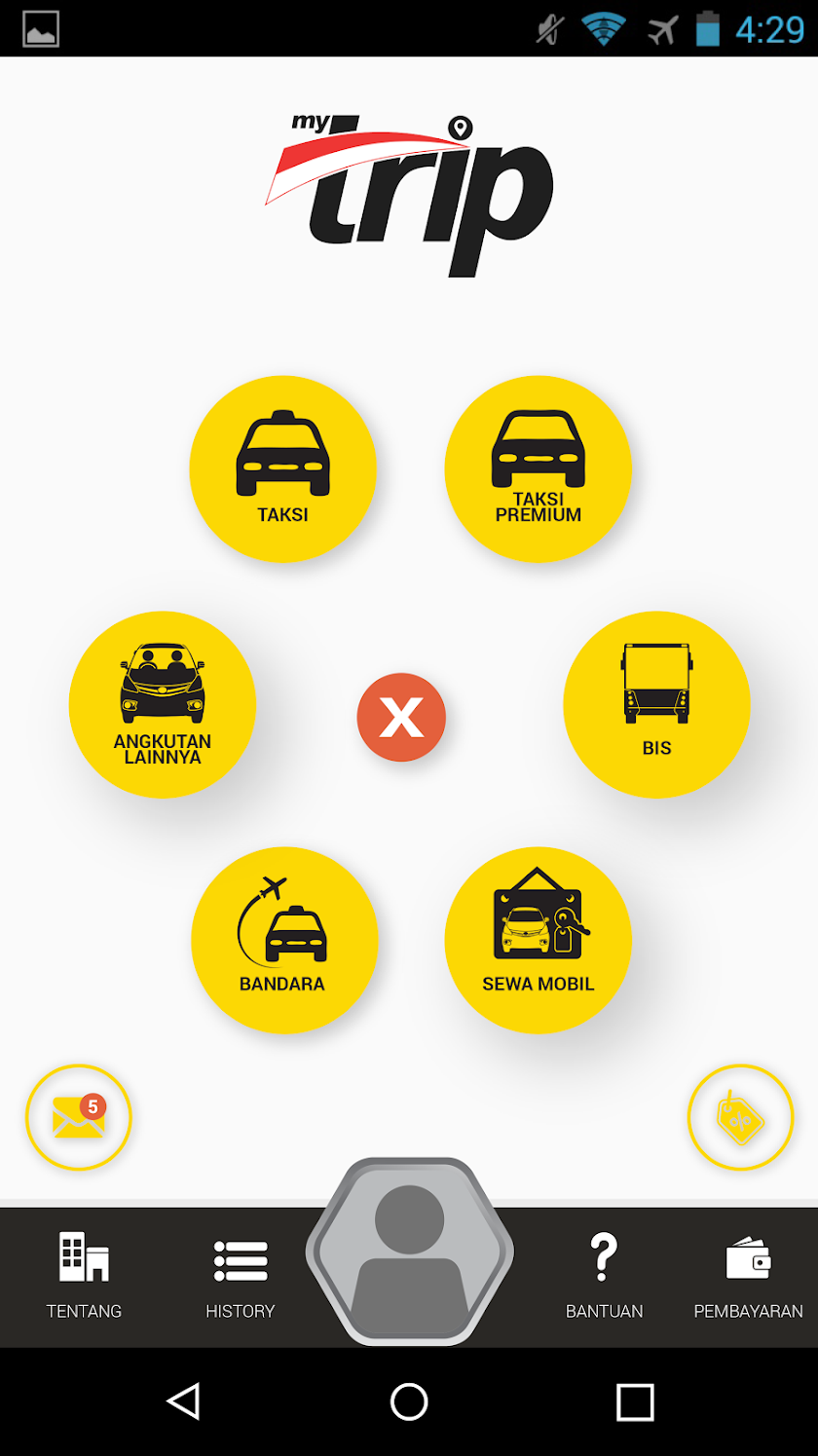818x1456 pixels.
Task: Open the promo tag icon
Action: pos(740,1117)
